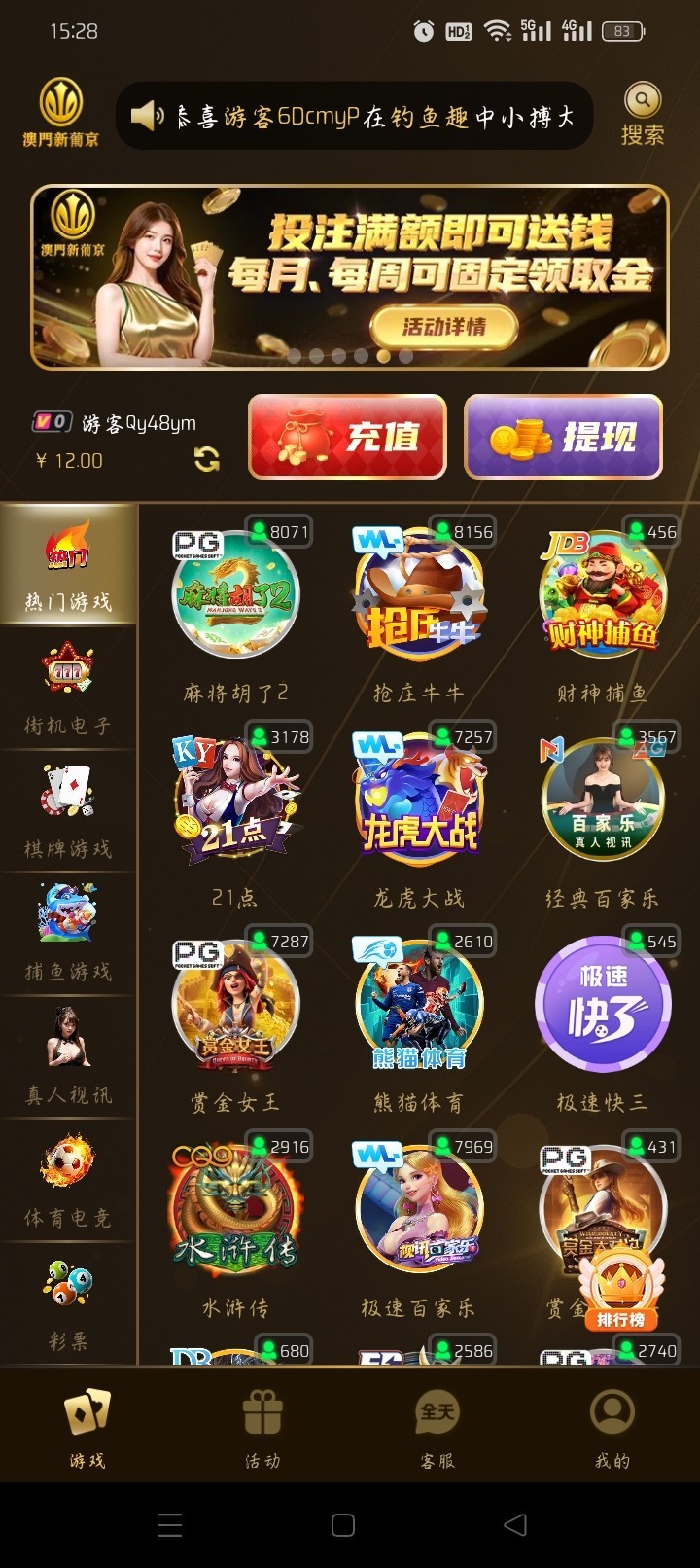Select the 捕鱼游戏 category
The width and height of the screenshot is (700, 1568).
[68, 933]
